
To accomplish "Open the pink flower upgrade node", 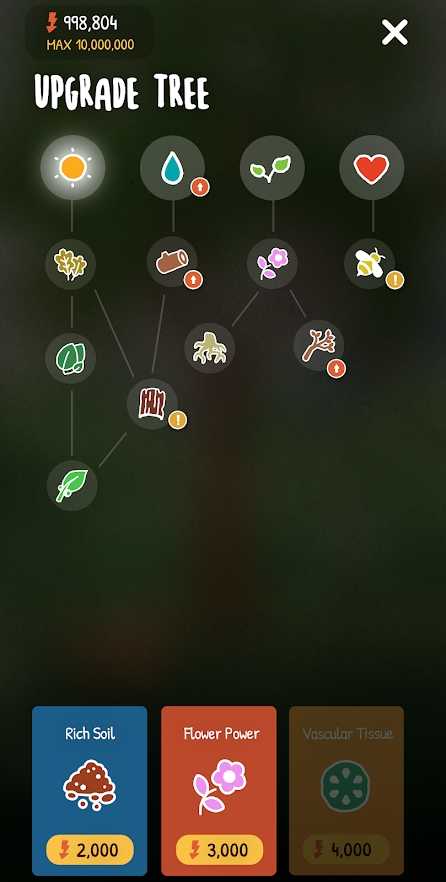I will (x=272, y=263).
